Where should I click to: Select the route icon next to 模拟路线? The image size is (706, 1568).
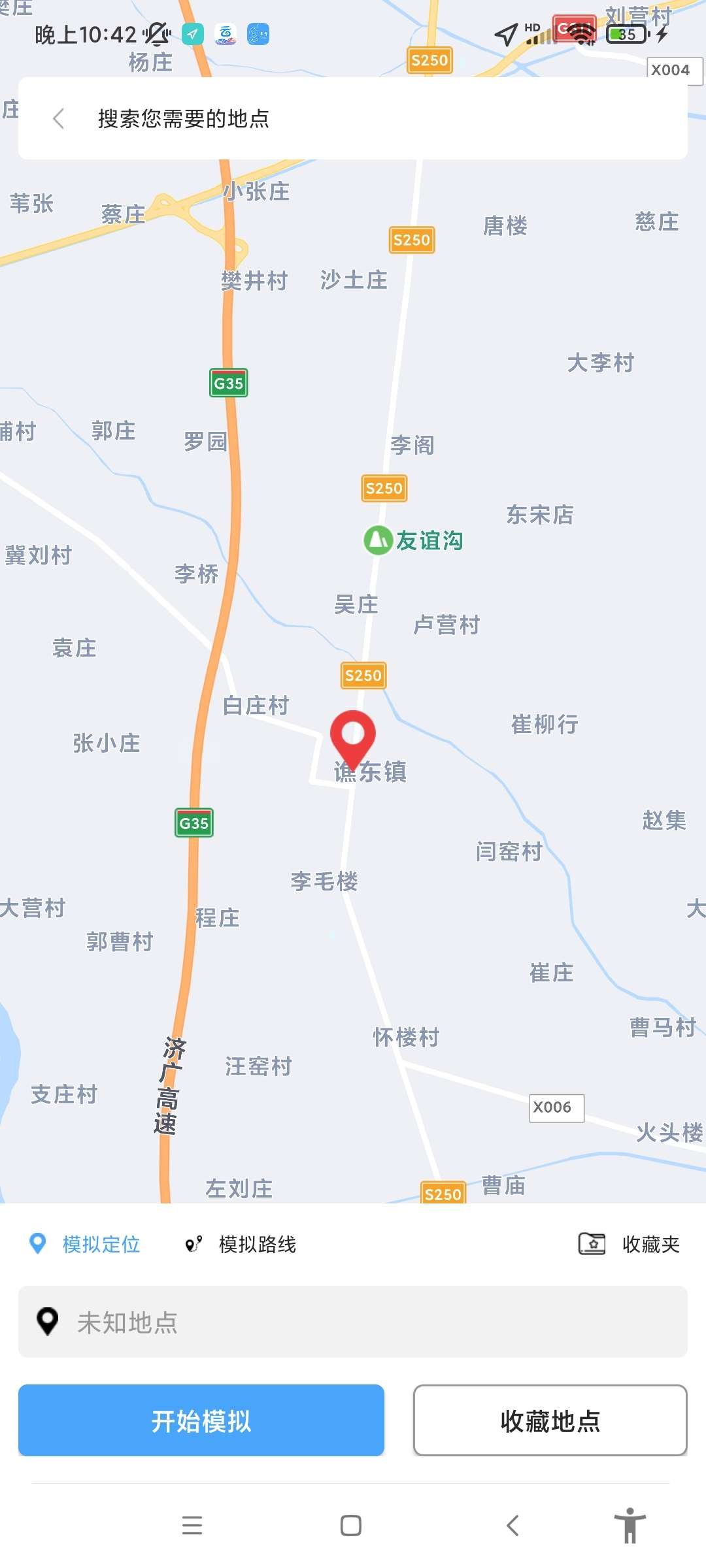click(193, 1245)
